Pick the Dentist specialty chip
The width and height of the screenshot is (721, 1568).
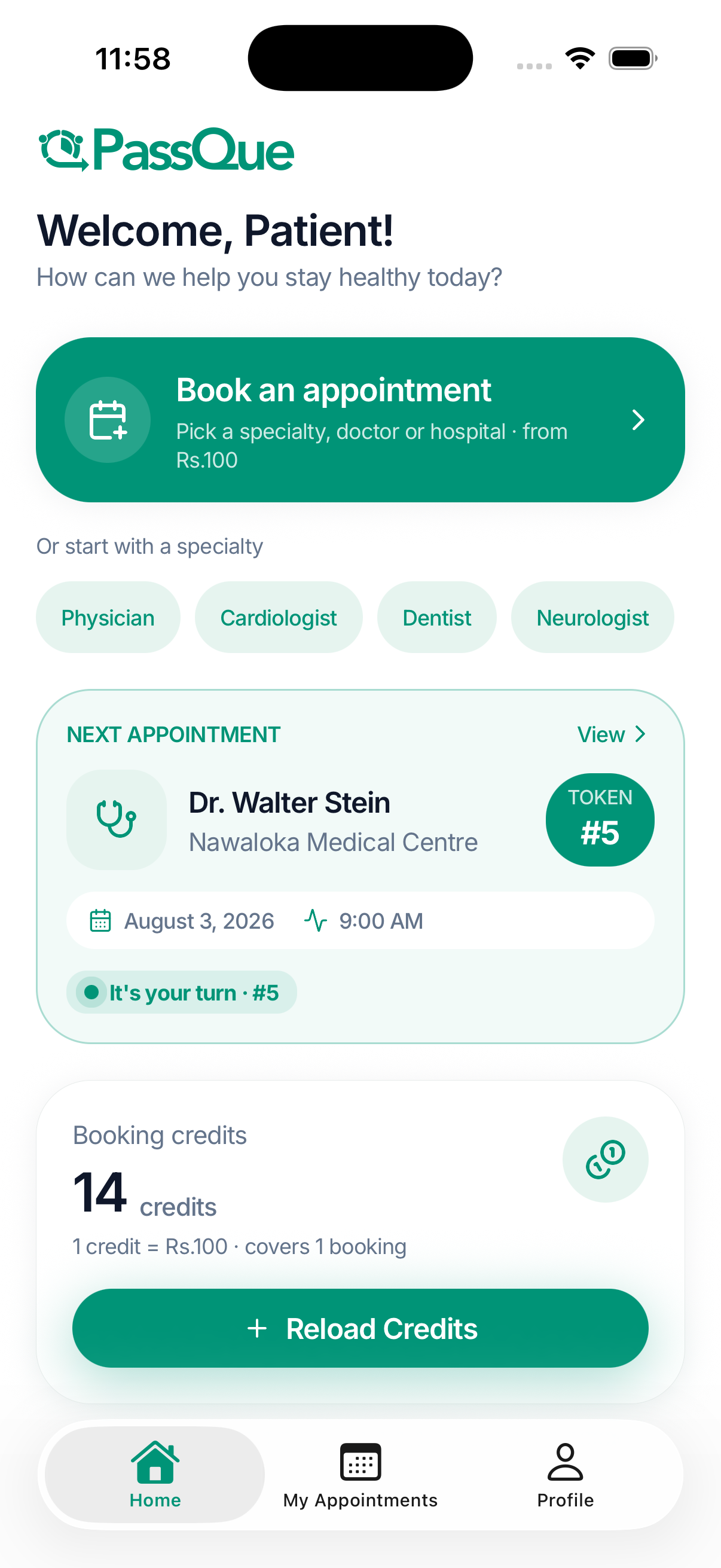pos(437,617)
